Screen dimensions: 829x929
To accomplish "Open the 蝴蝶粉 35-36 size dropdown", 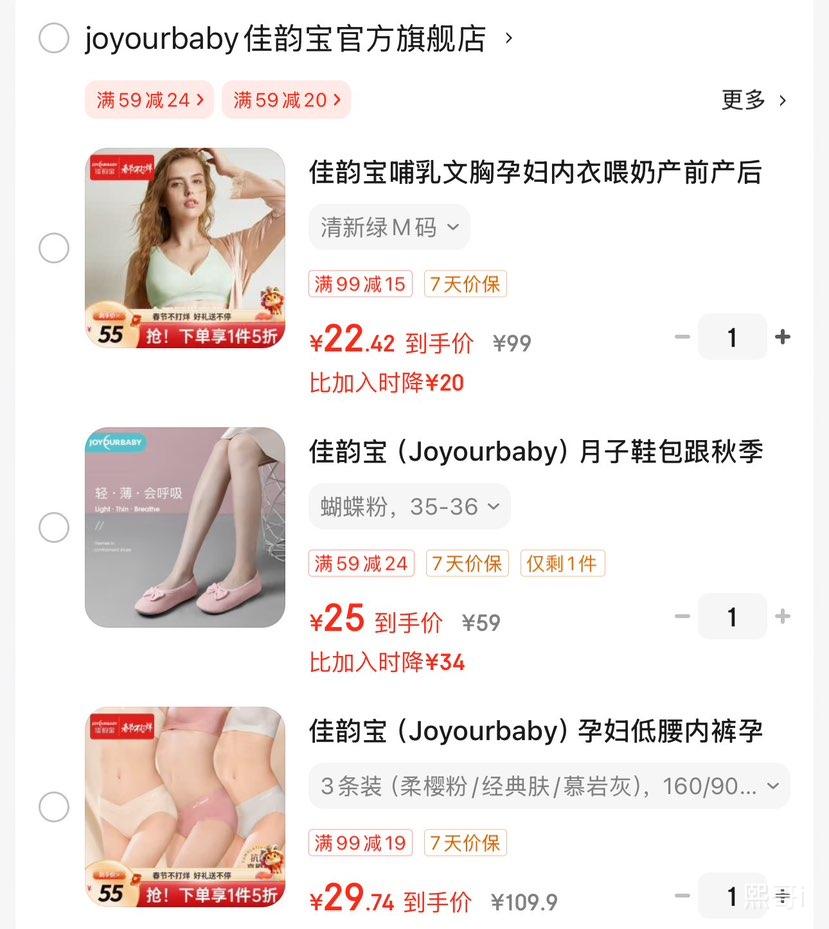I will (x=409, y=507).
